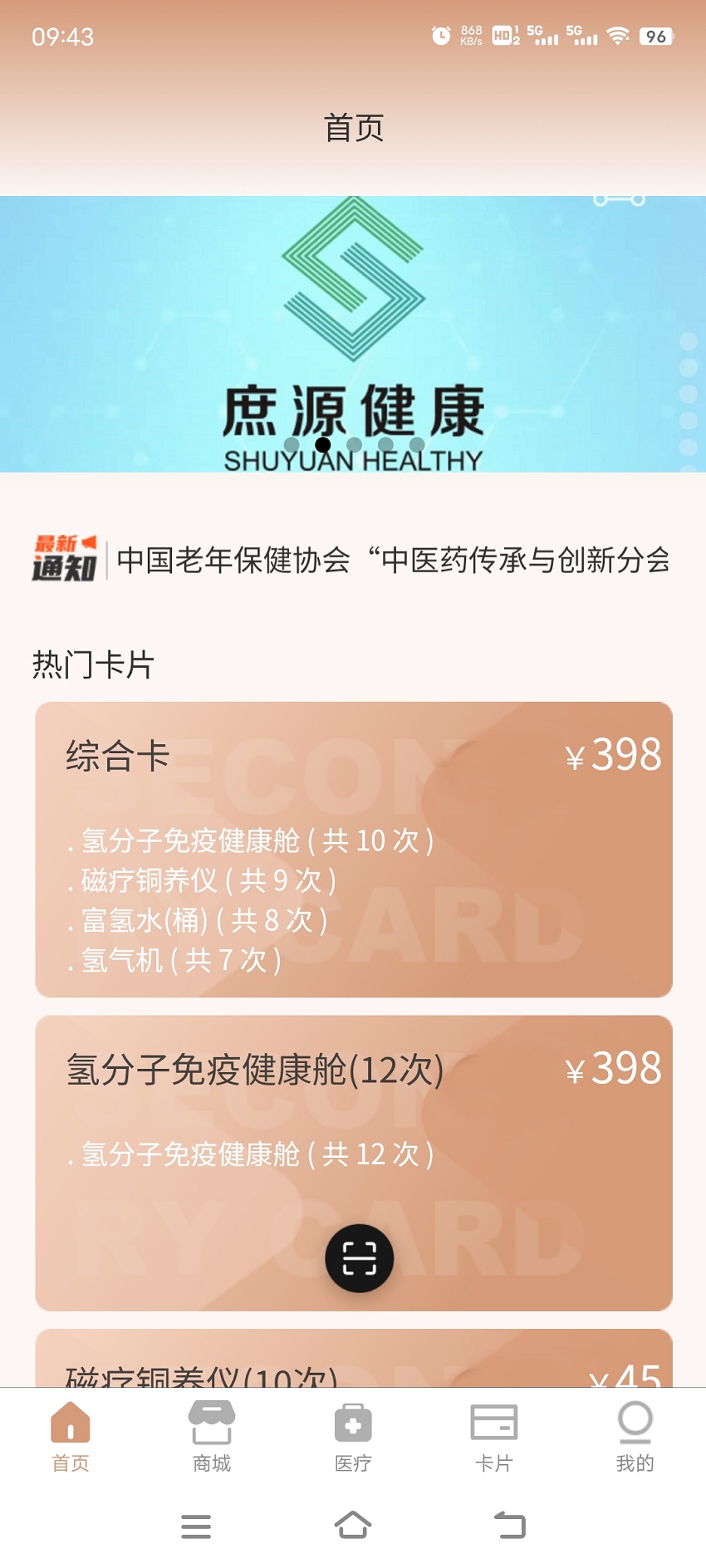Open the 庶源健康 banner

353,334
